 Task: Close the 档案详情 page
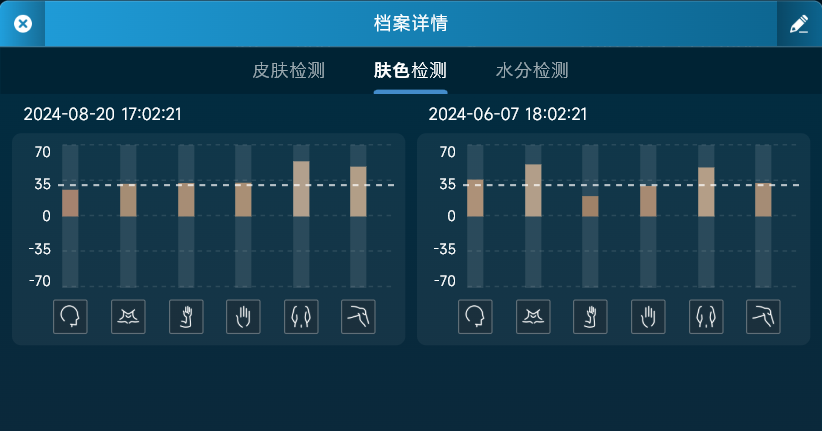(x=23, y=24)
